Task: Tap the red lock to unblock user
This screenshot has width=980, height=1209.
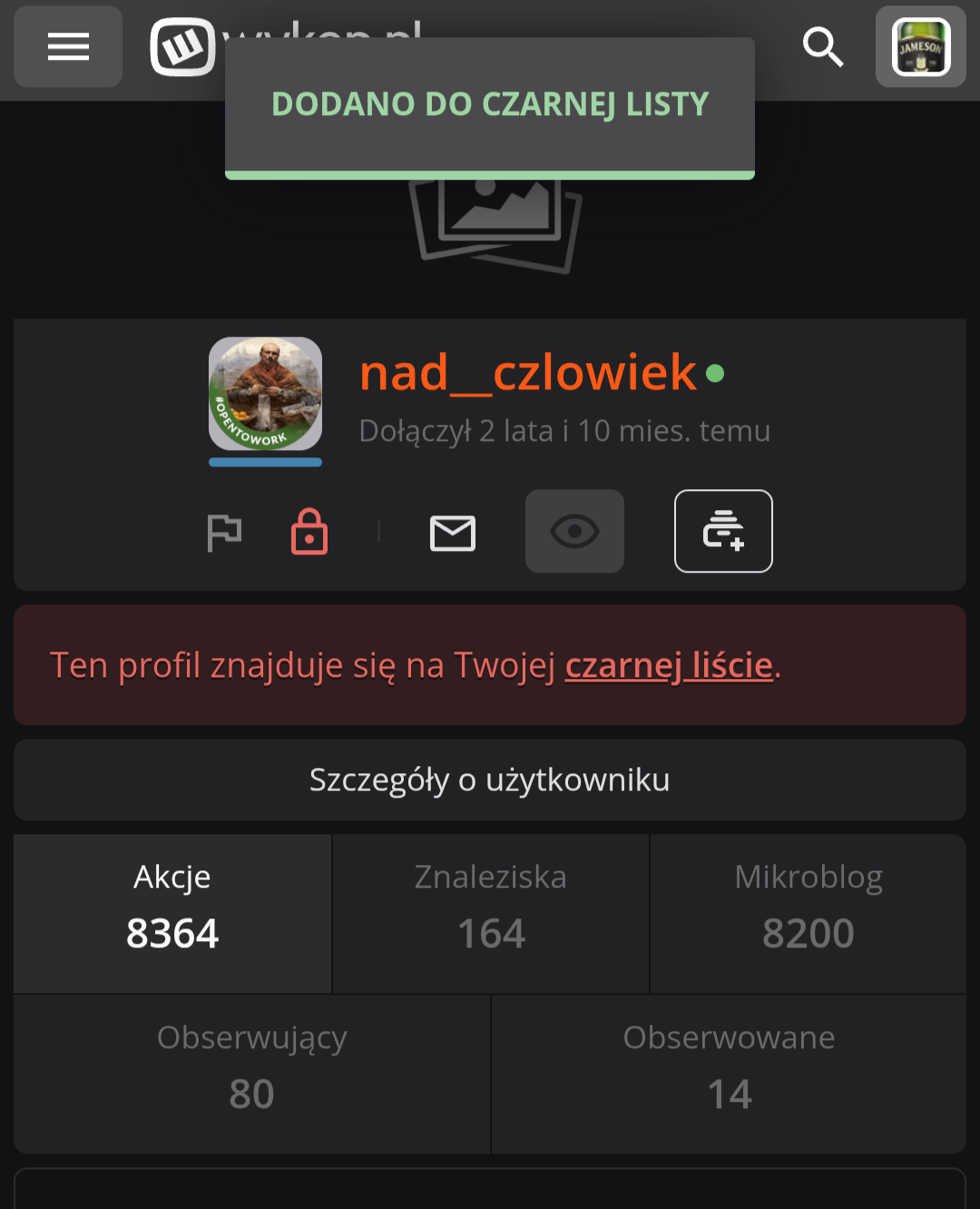Action: coord(309,532)
